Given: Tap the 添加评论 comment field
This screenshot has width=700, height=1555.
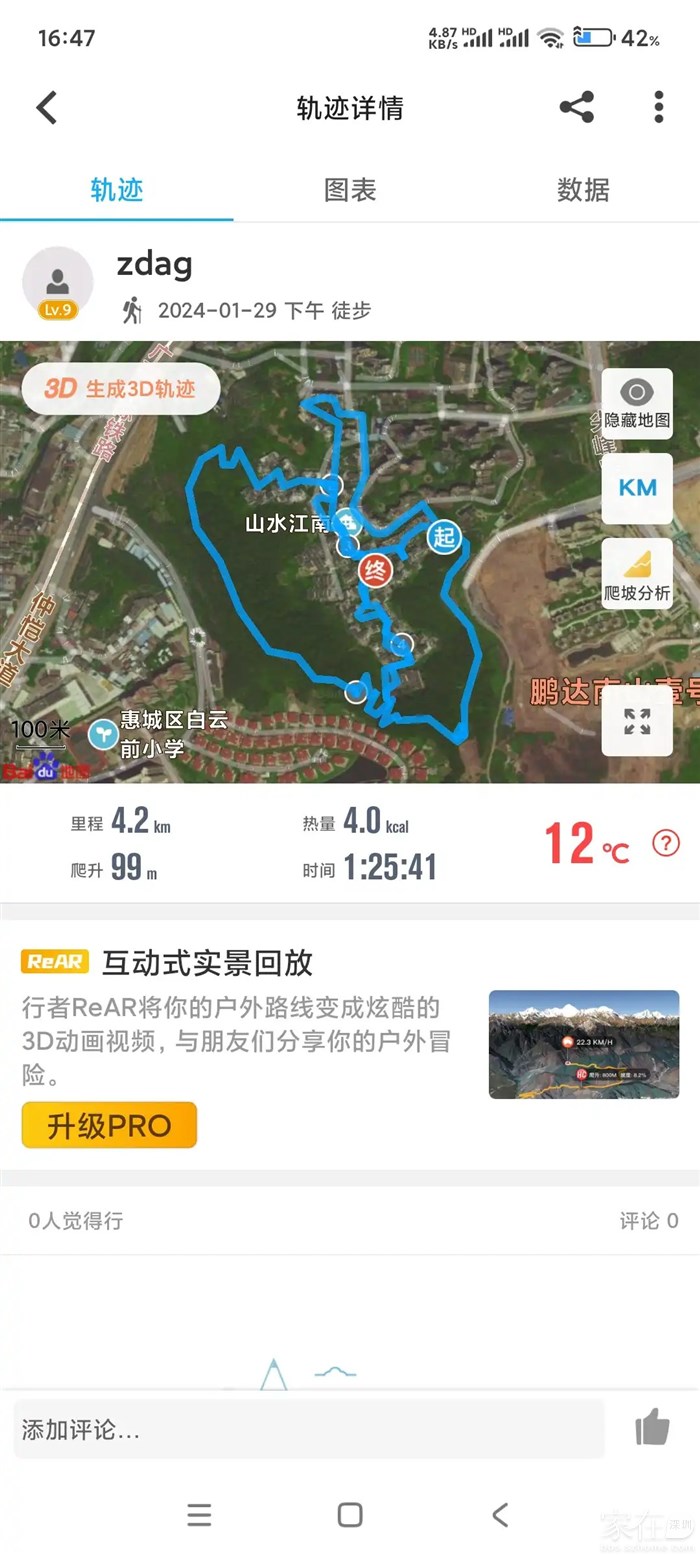Looking at the screenshot, I should click(x=309, y=1429).
